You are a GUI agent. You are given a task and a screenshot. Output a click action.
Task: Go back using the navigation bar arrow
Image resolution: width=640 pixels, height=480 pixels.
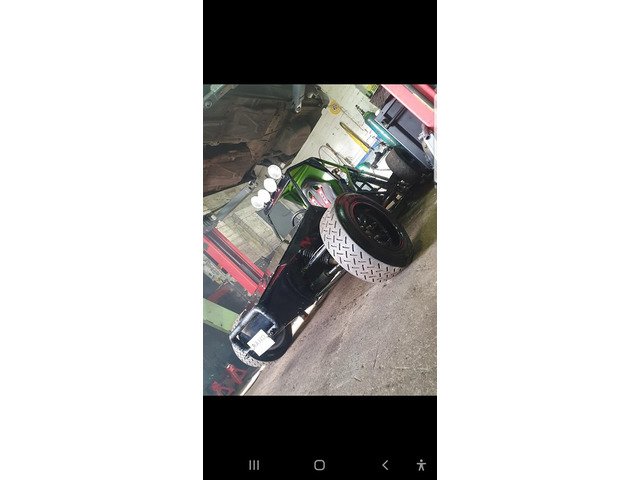tap(385, 465)
